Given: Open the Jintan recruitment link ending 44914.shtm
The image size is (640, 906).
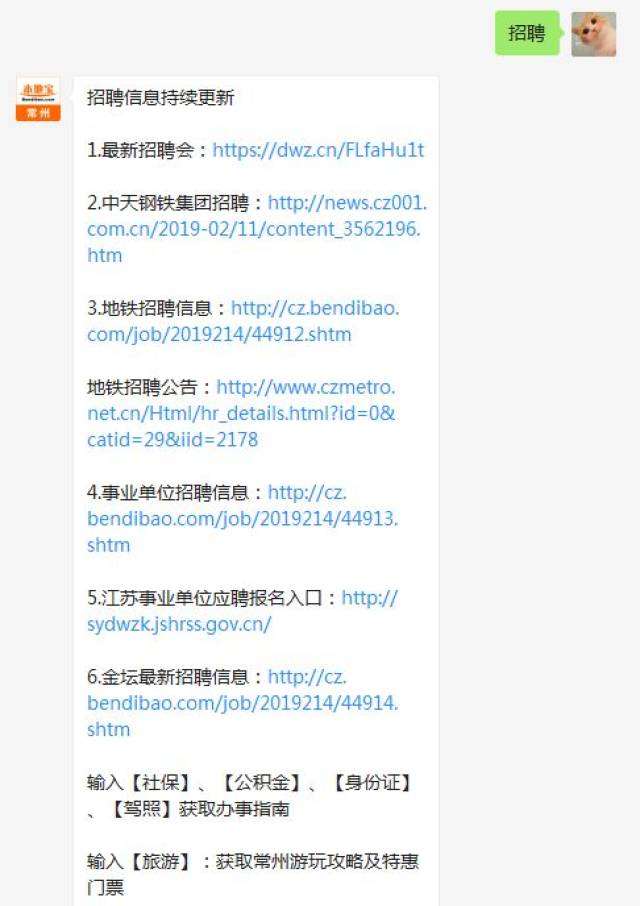Looking at the screenshot, I should (x=243, y=703).
